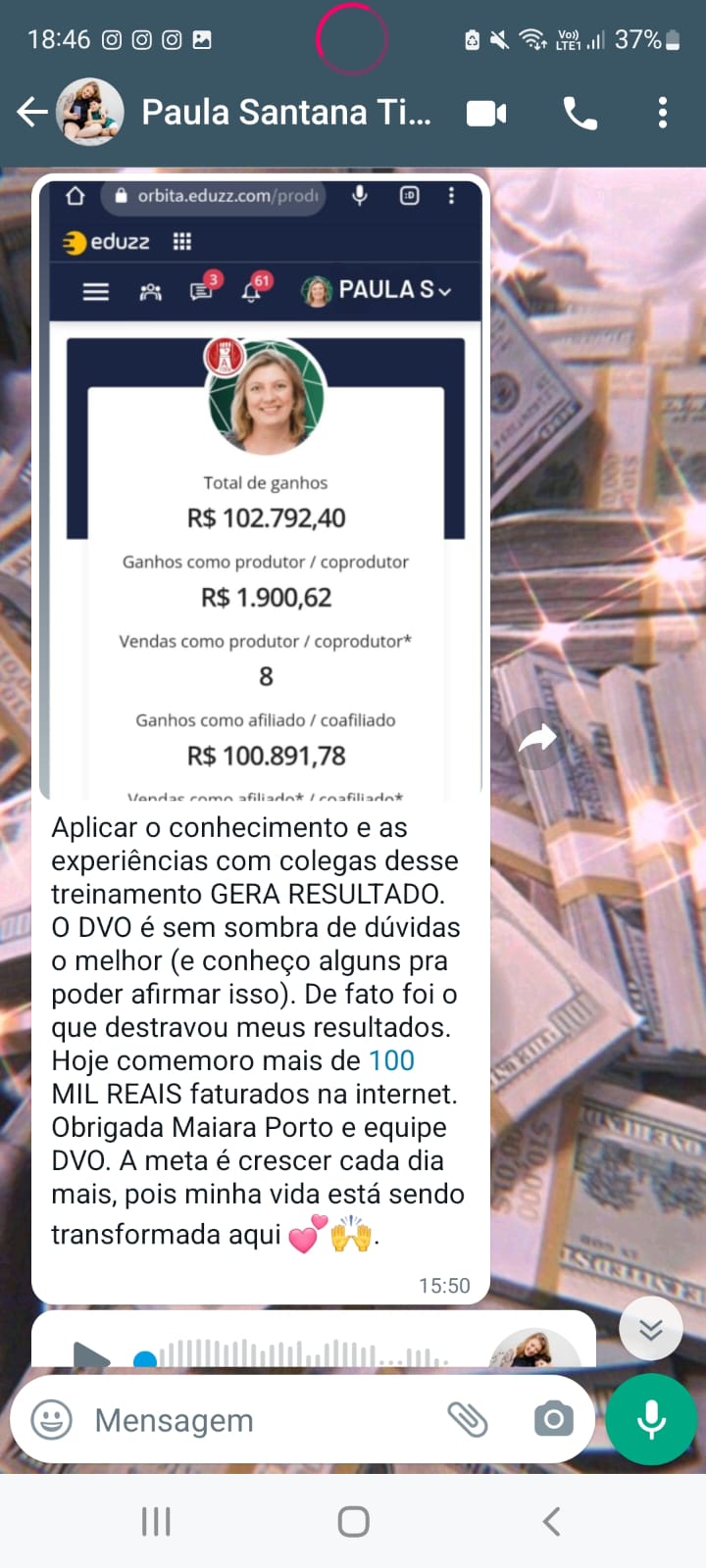Play the voice message

pyautogui.click(x=92, y=1354)
